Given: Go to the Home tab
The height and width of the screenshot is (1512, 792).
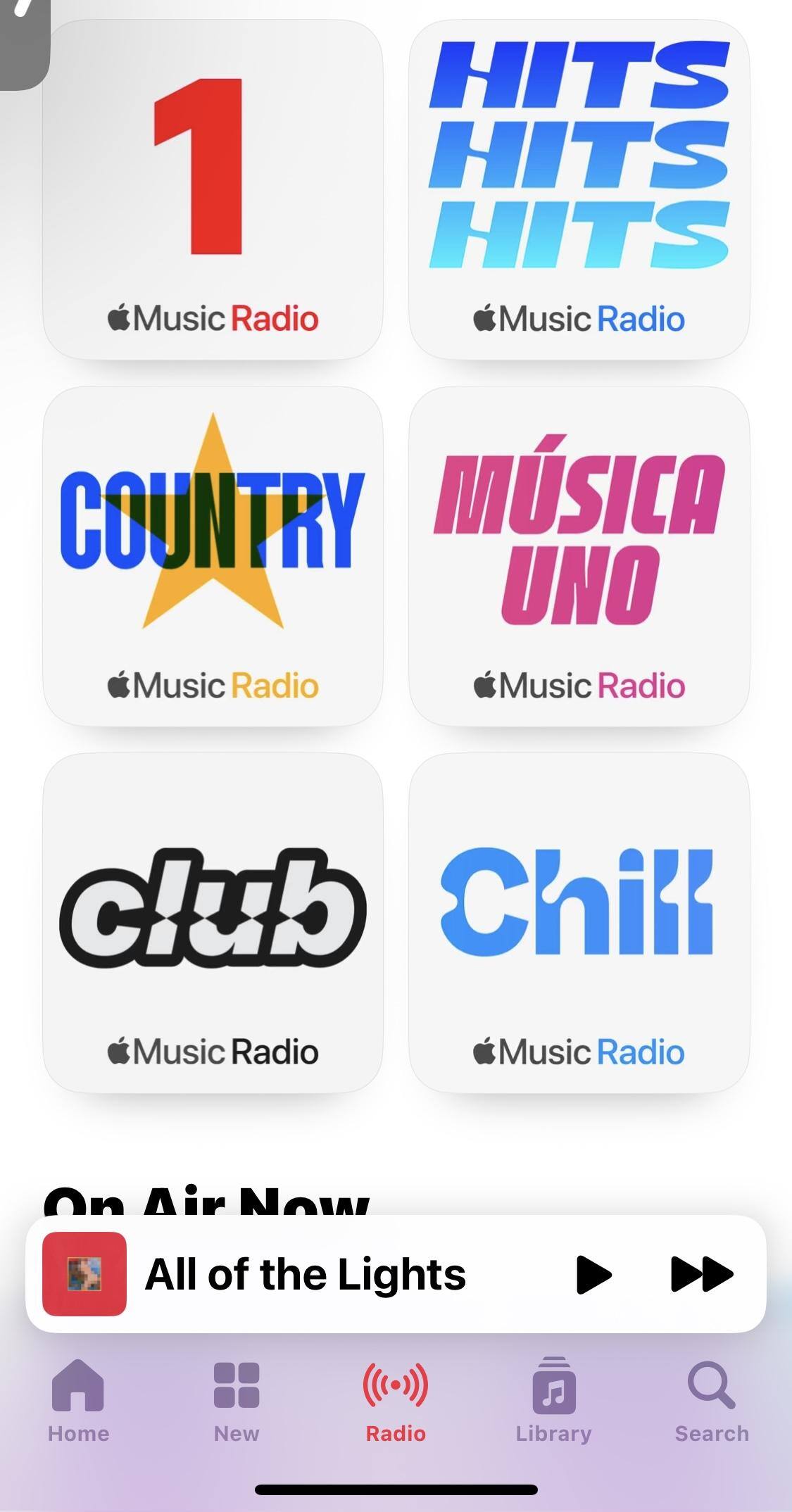Looking at the screenshot, I should tap(78, 1401).
